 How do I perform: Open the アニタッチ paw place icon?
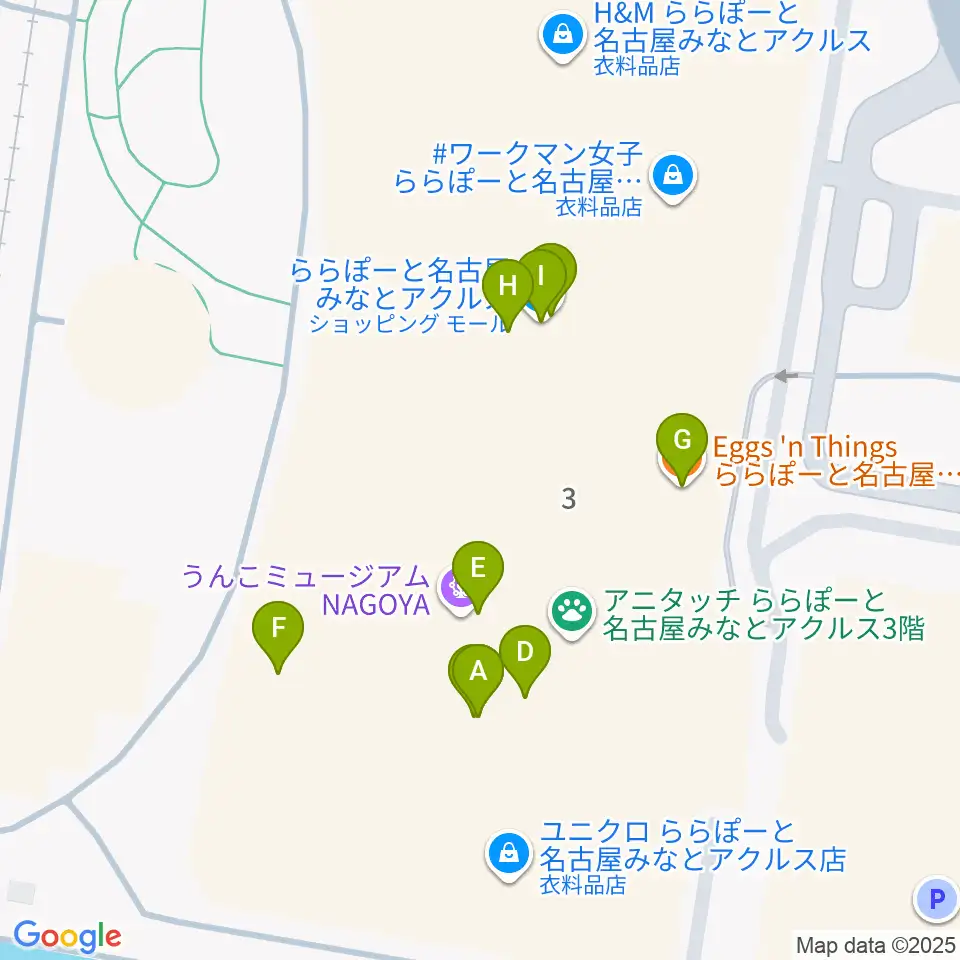tap(572, 612)
